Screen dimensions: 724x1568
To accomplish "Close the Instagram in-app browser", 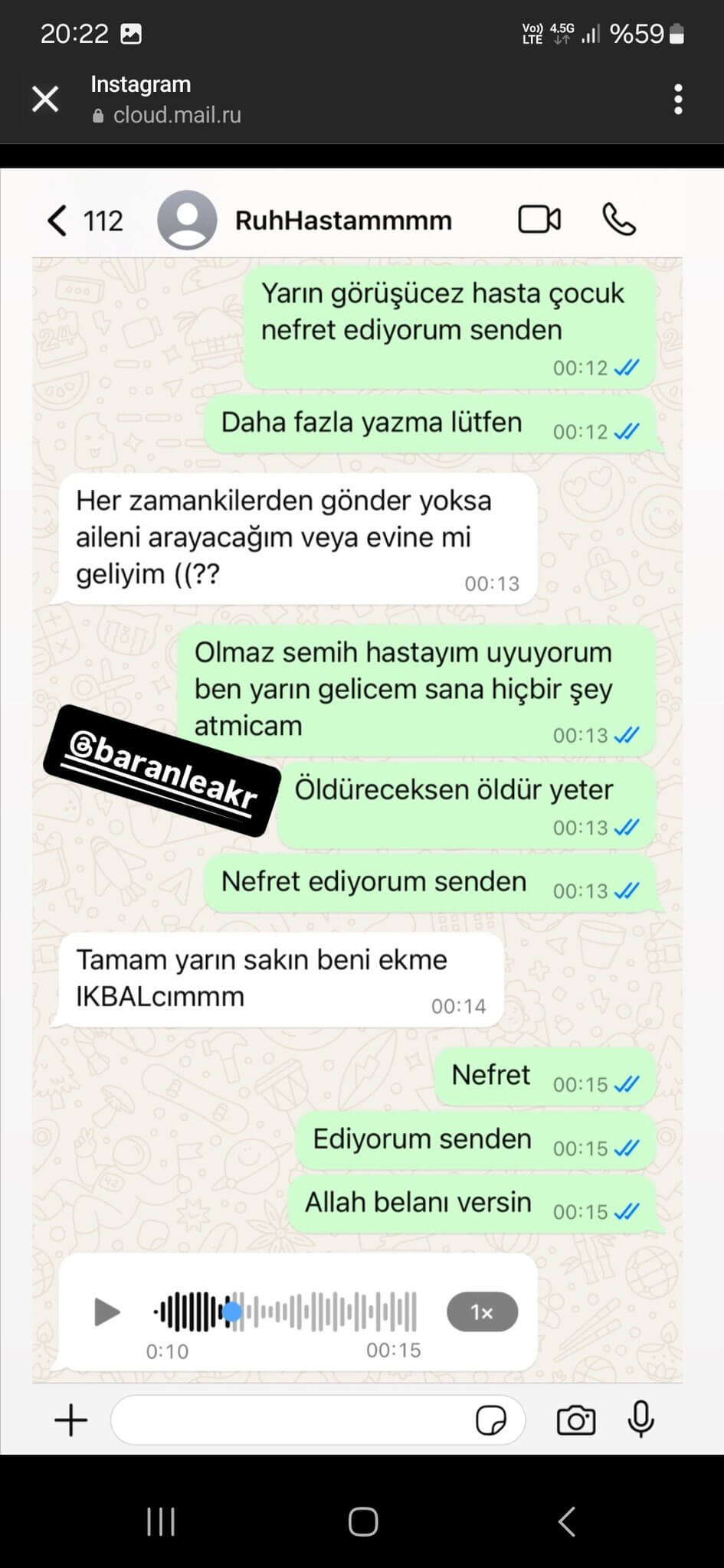I will tap(45, 100).
